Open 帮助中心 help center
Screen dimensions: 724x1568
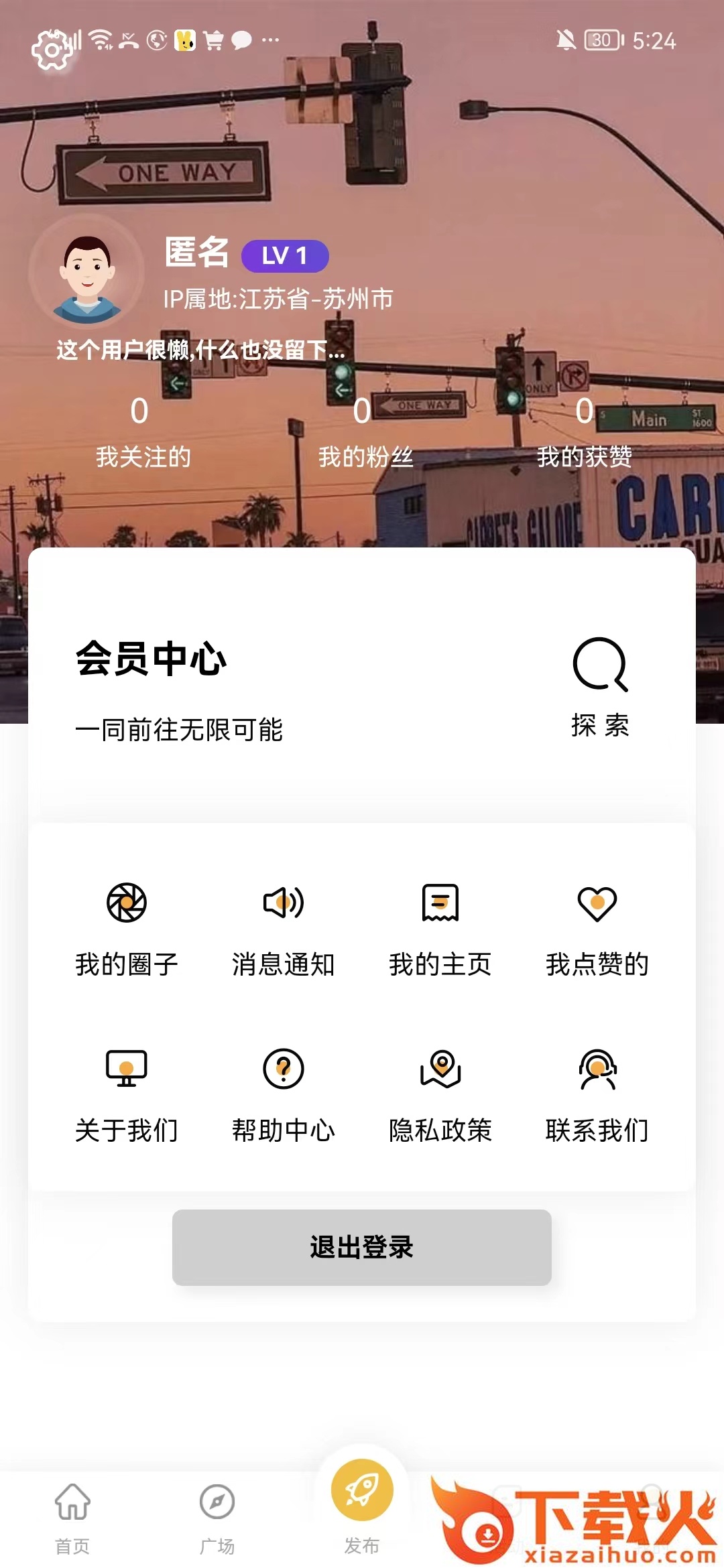[x=284, y=1094]
